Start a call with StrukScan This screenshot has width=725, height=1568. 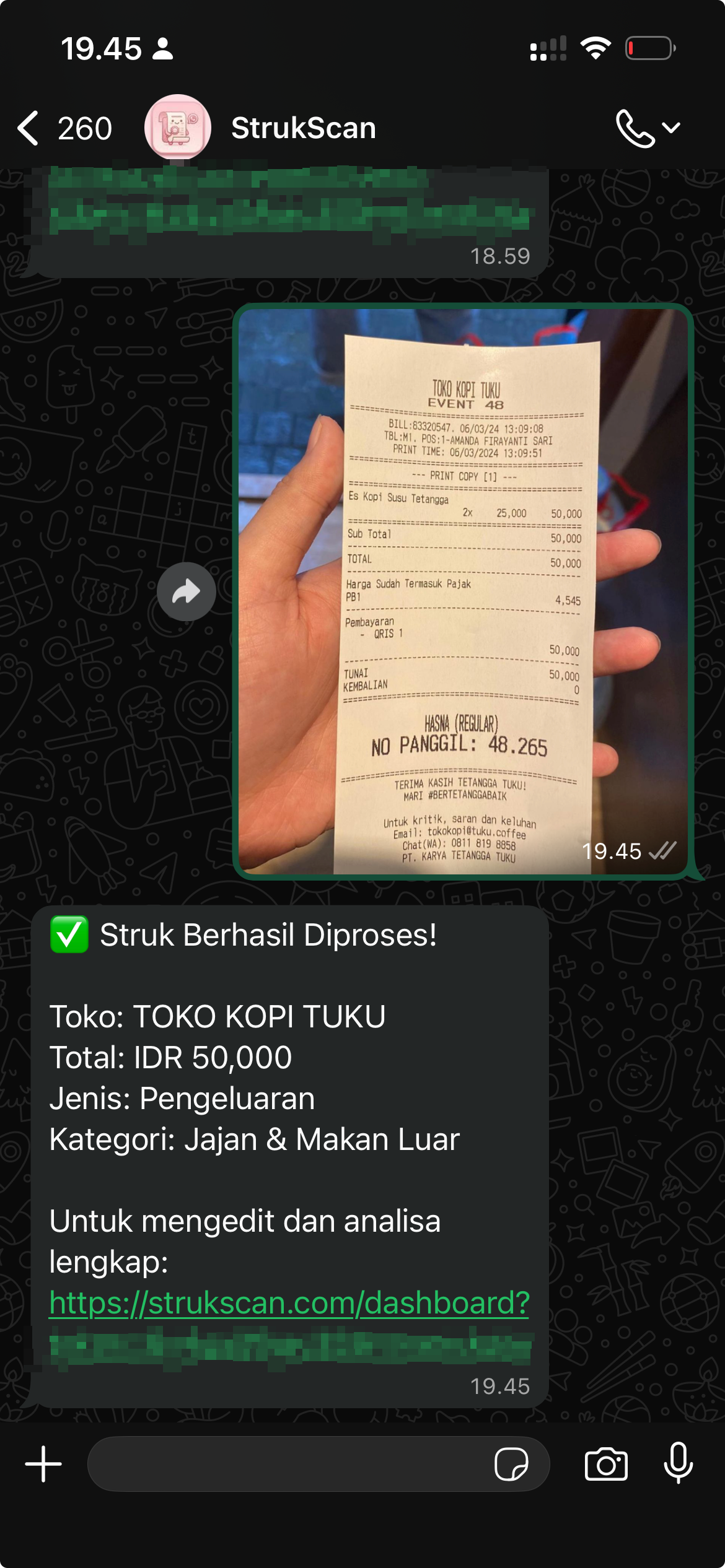pos(636,128)
